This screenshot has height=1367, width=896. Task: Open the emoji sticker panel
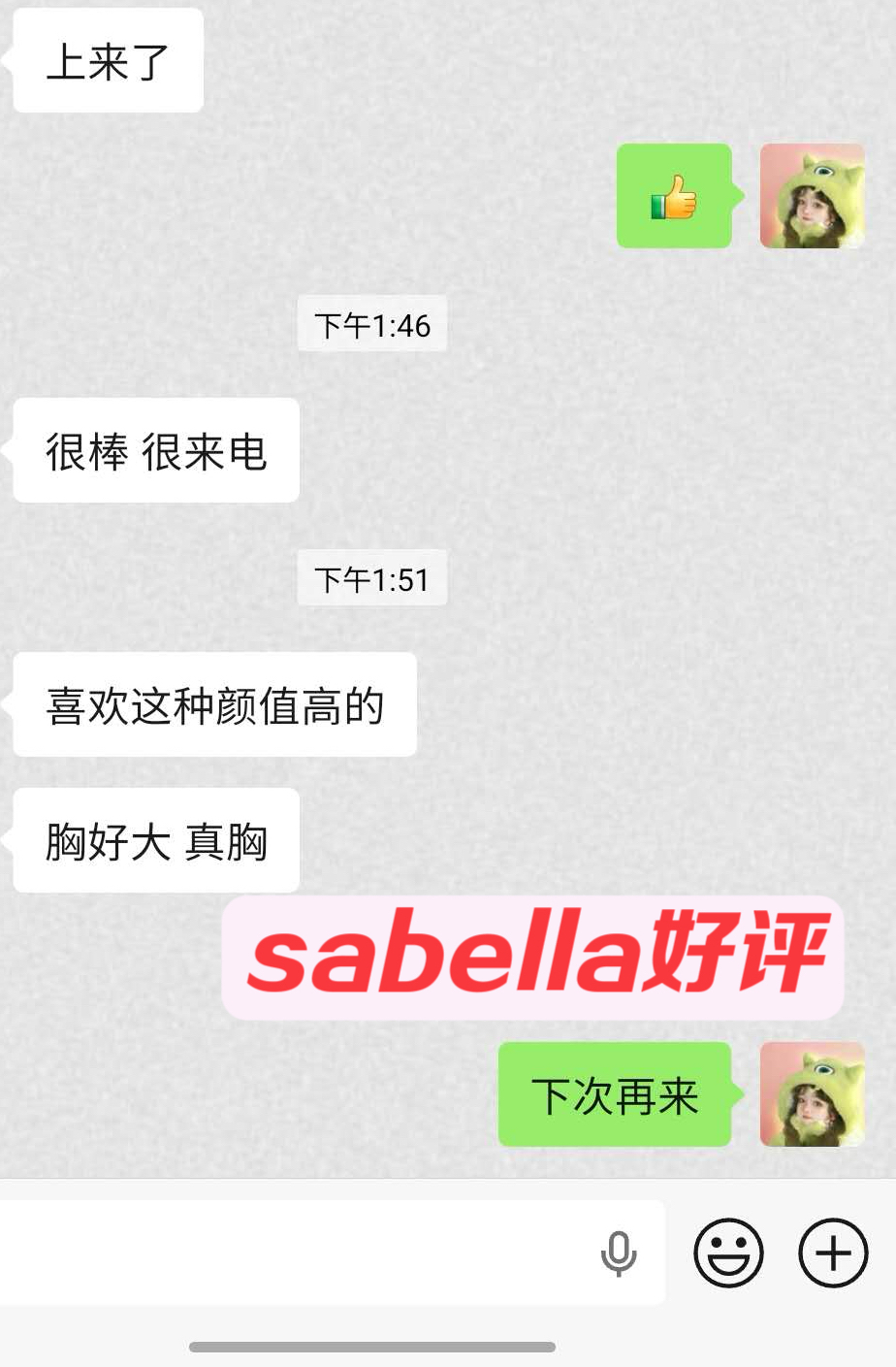pos(728,1253)
